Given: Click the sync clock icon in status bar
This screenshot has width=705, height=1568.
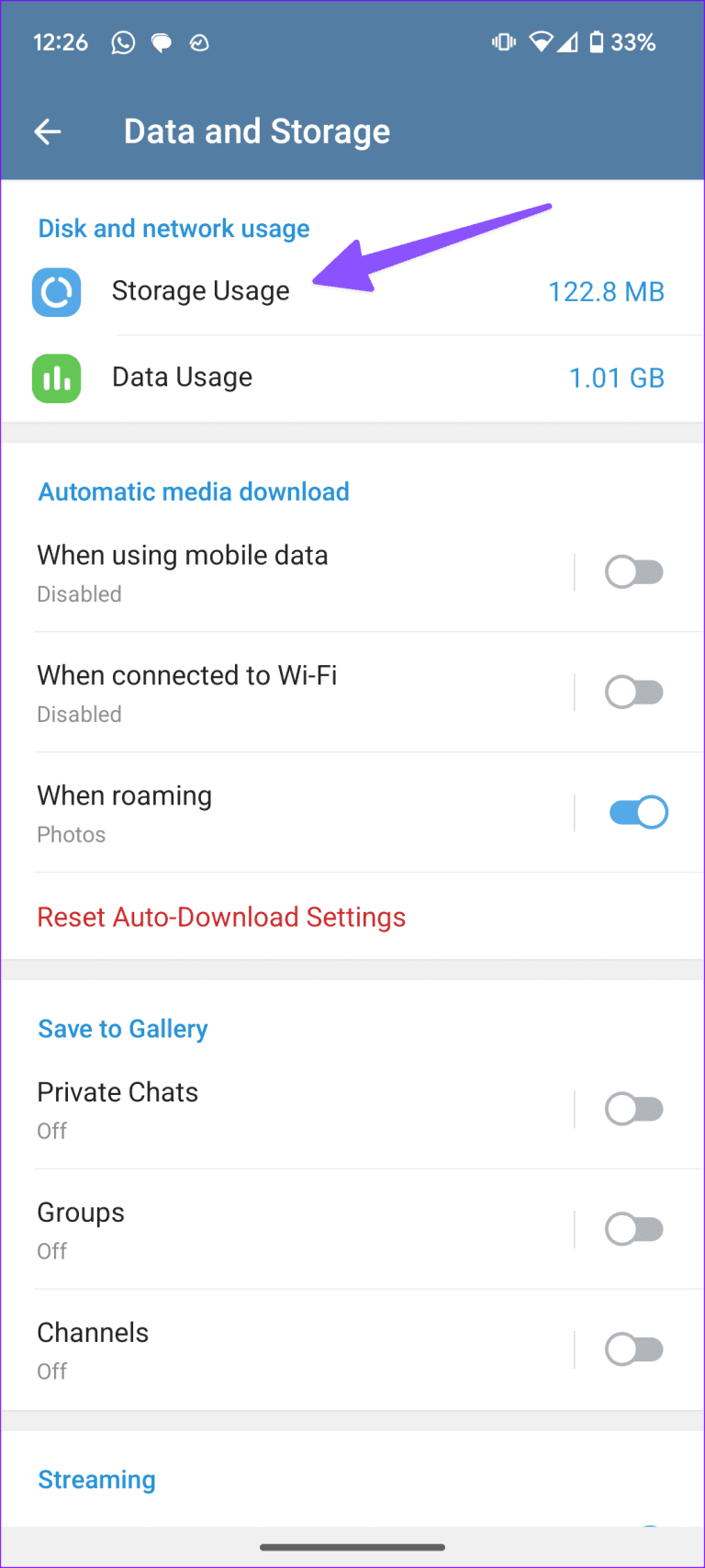Looking at the screenshot, I should [x=200, y=41].
